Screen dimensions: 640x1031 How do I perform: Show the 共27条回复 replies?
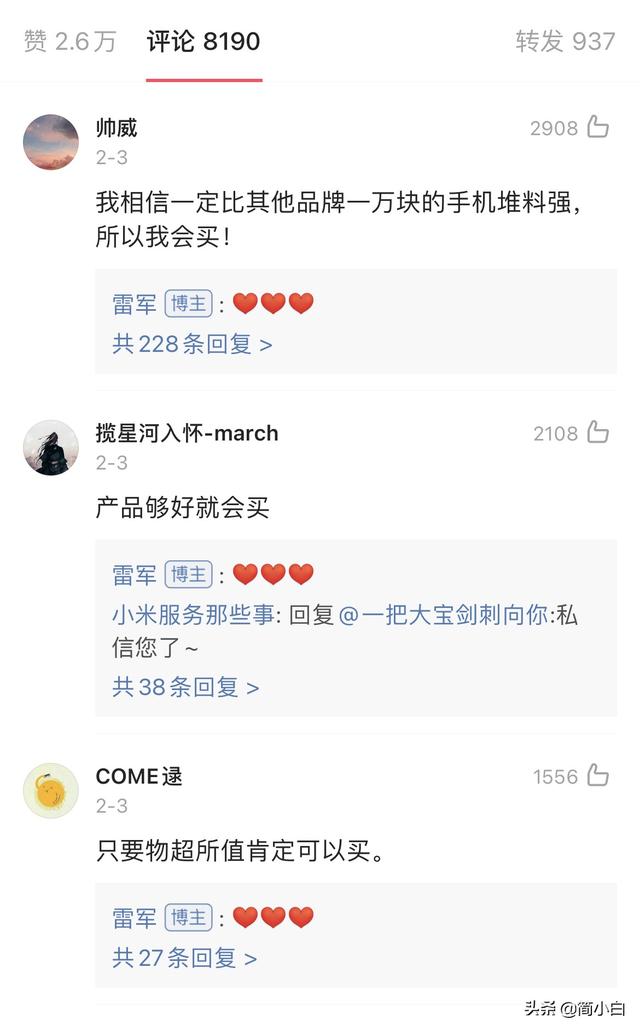coord(184,958)
